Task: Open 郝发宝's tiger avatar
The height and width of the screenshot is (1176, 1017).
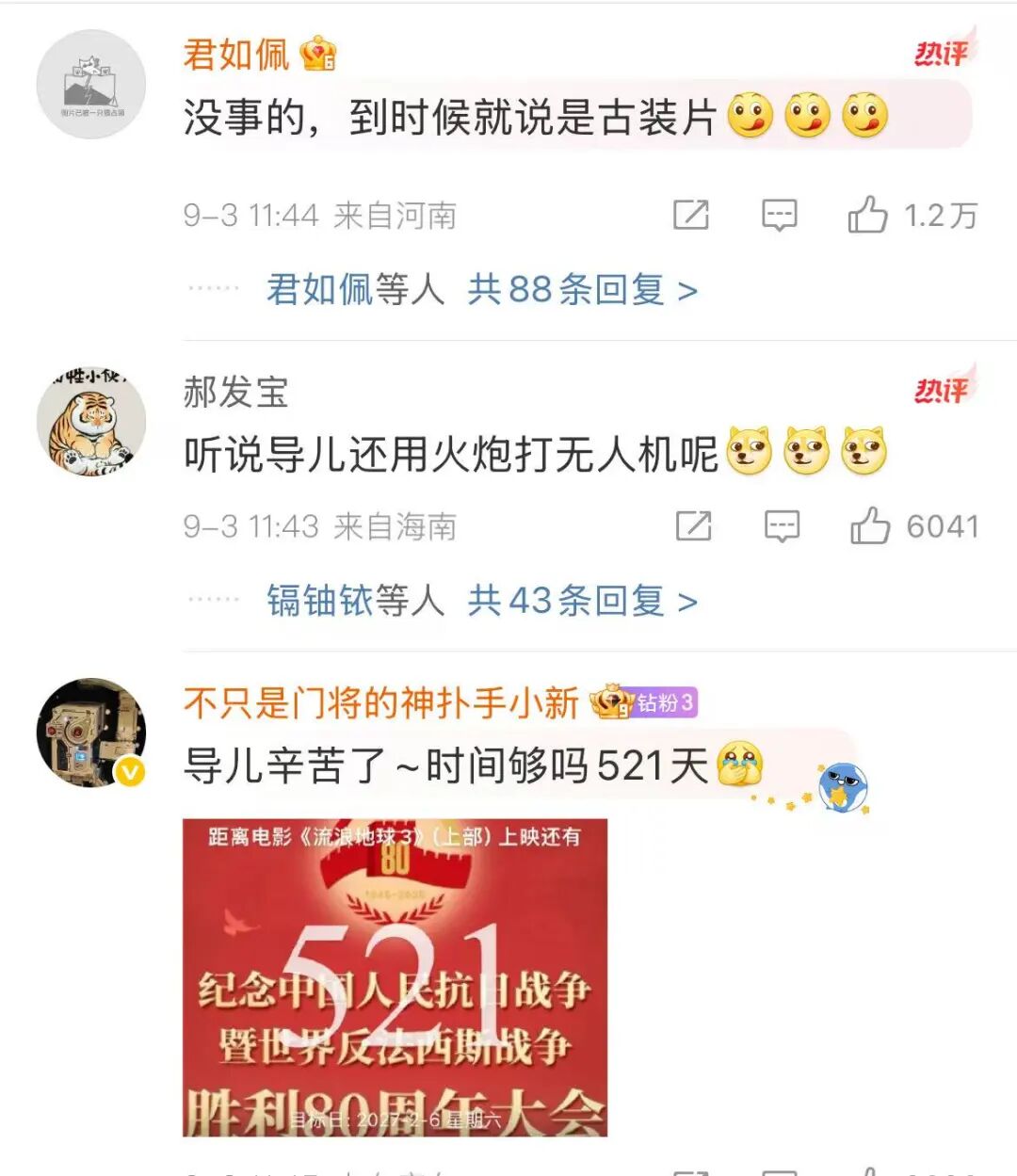Action: click(x=91, y=422)
